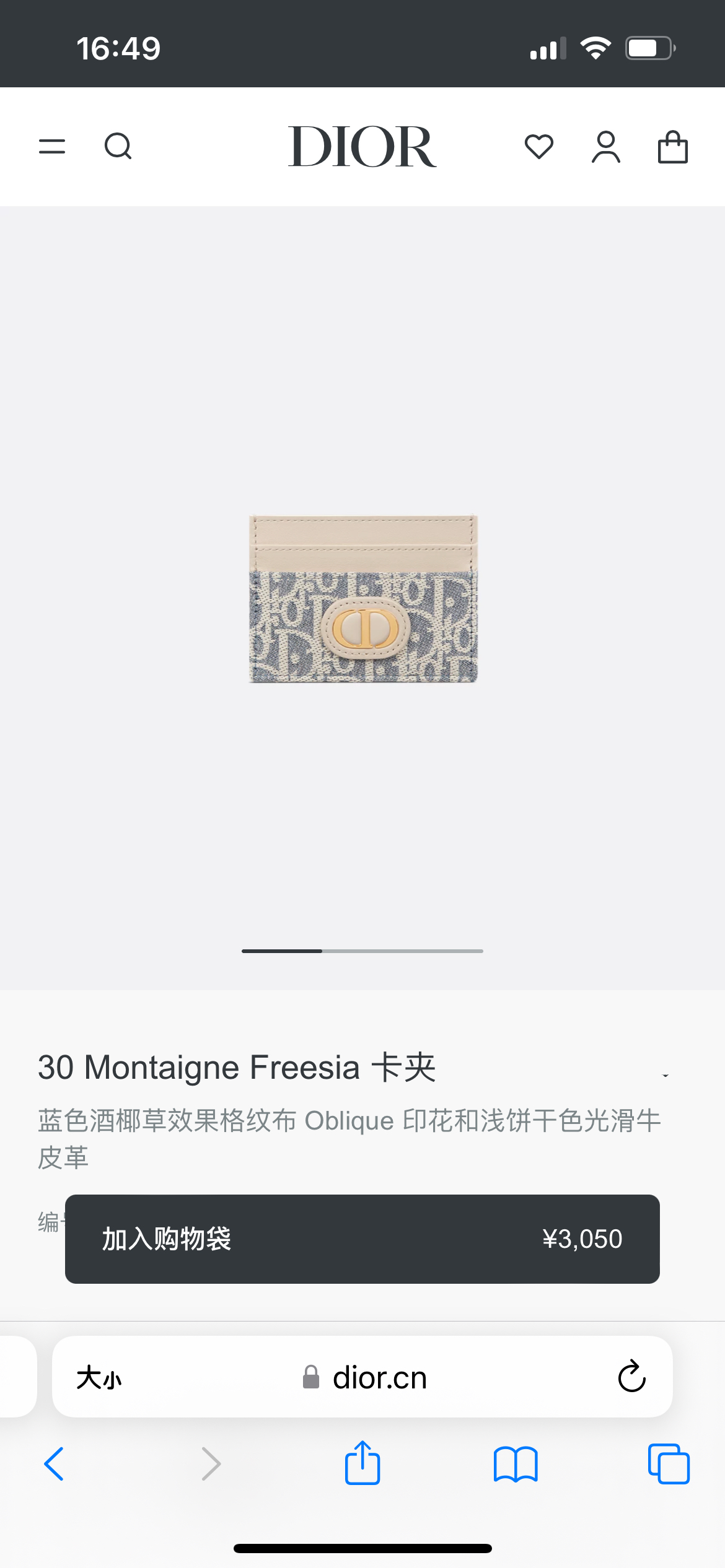The height and width of the screenshot is (1568, 725).
Task: Open the 大小 page settings
Action: click(x=99, y=1378)
